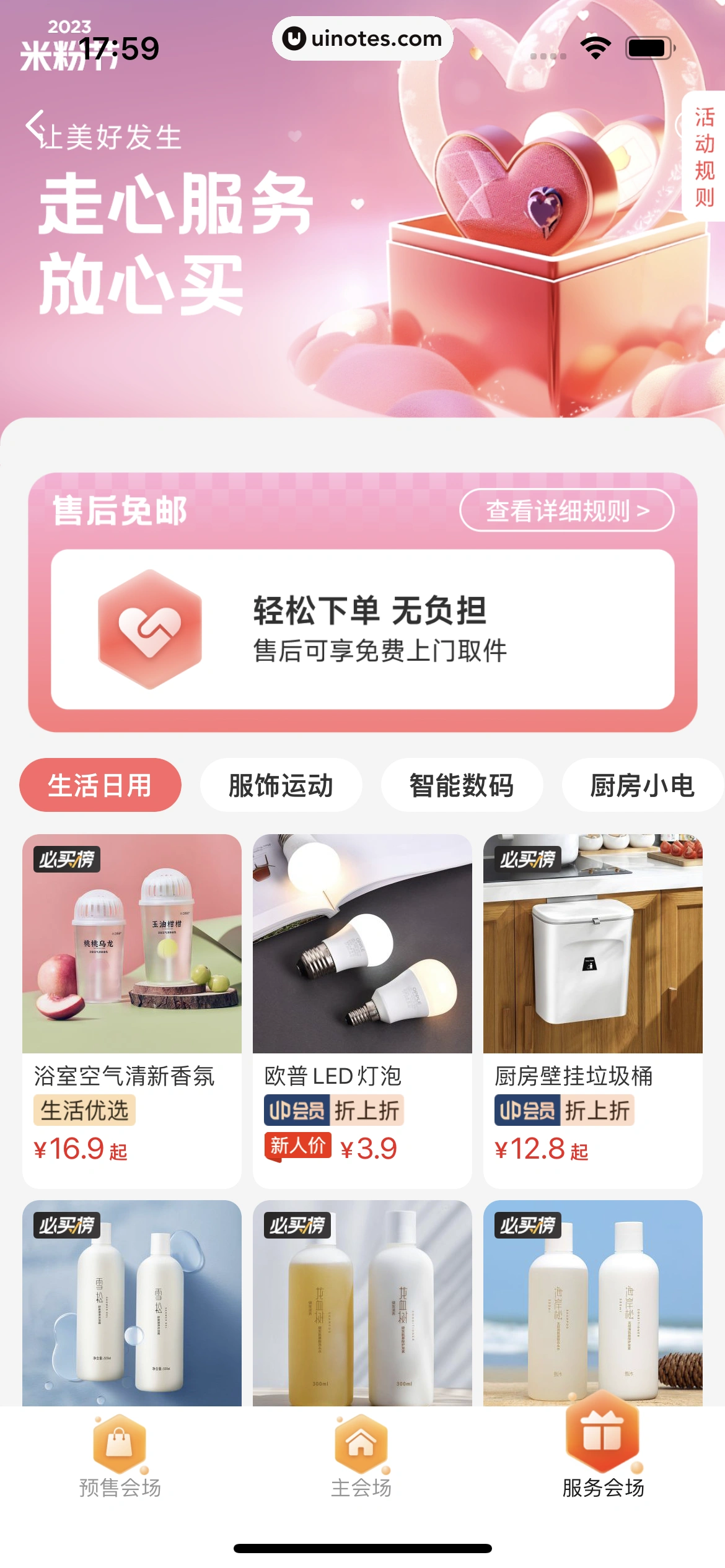Viewport: 725px width, 1568px height.
Task: Open the 轻松下单 无负担 free pickup card
Action: point(362,629)
